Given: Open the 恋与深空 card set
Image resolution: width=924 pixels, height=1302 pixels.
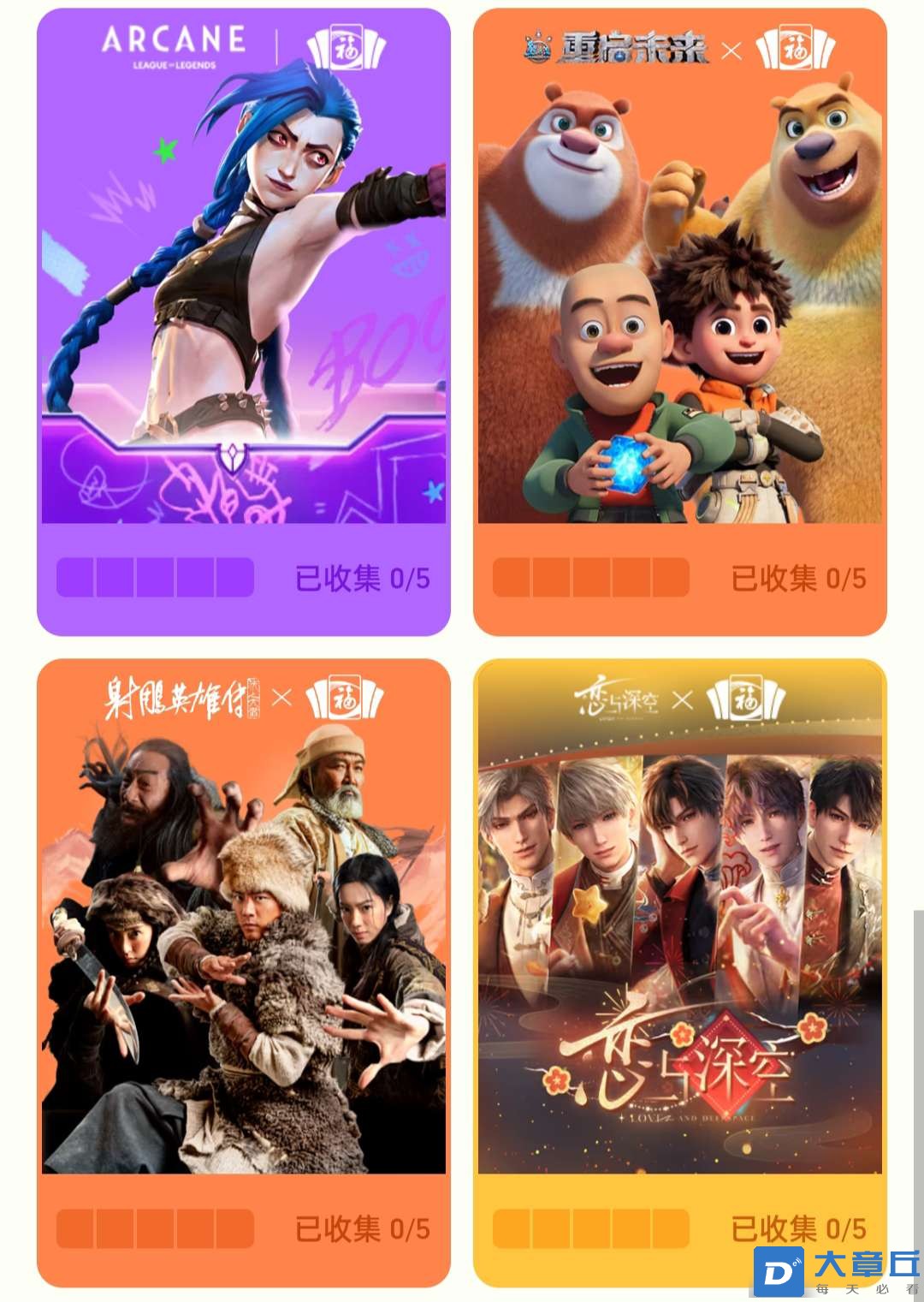Looking at the screenshot, I should [679, 972].
